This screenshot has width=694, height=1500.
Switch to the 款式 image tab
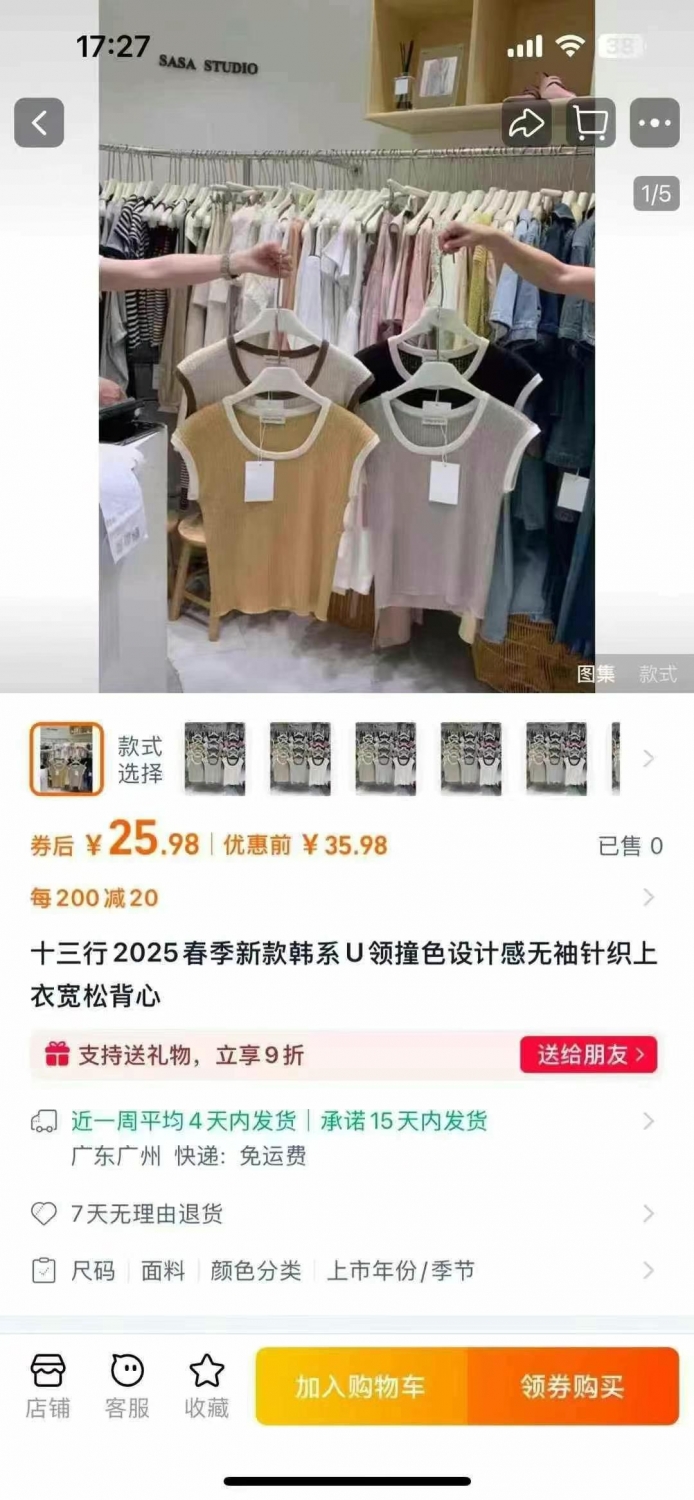coord(658,674)
